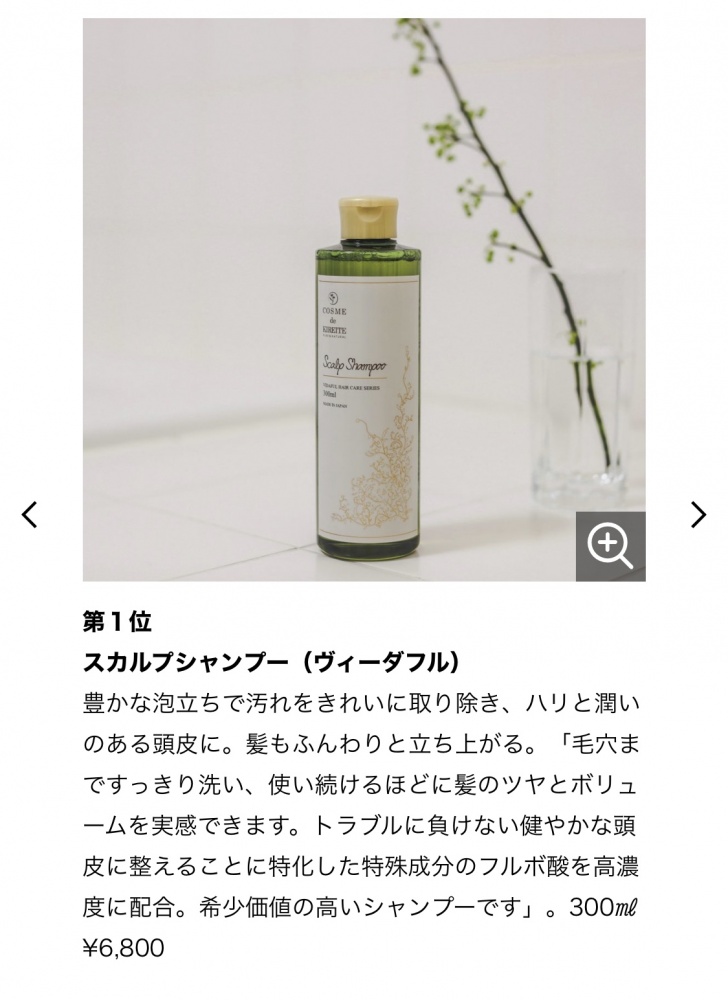This screenshot has width=728, height=1000.
Task: Go to the next slide with right arrow
Action: pyautogui.click(x=698, y=514)
